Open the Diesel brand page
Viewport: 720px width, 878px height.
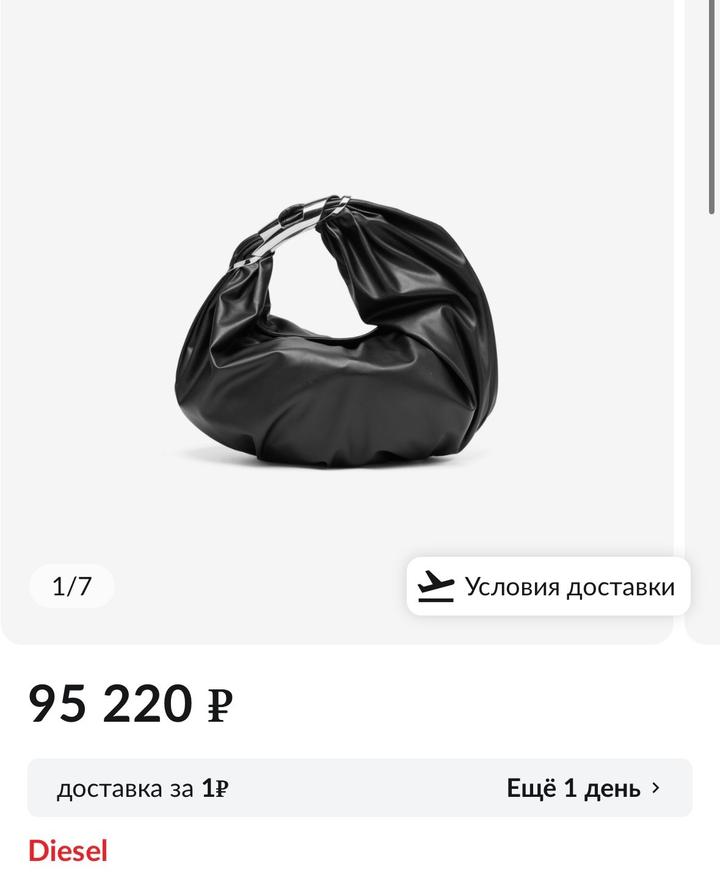(67, 851)
